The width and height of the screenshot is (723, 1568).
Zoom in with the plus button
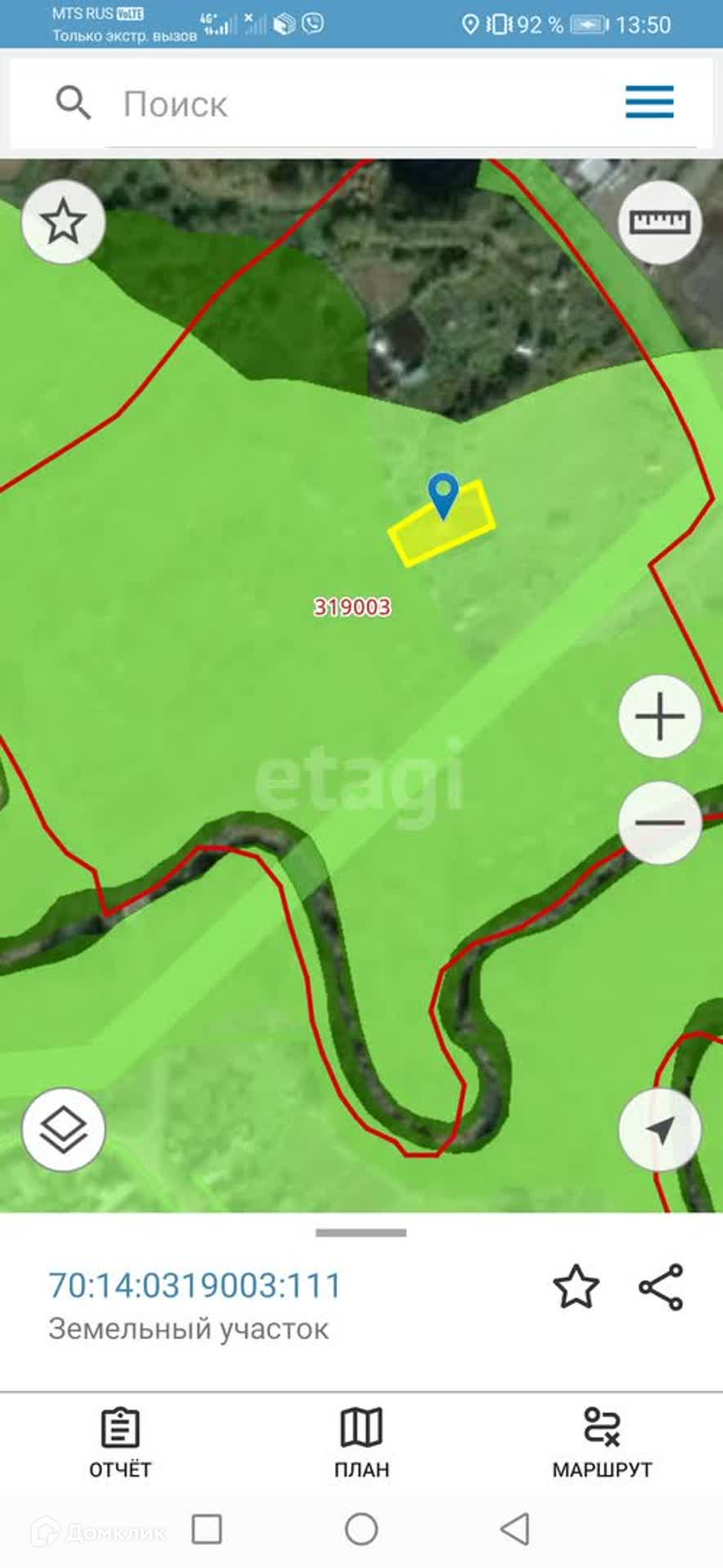click(659, 716)
